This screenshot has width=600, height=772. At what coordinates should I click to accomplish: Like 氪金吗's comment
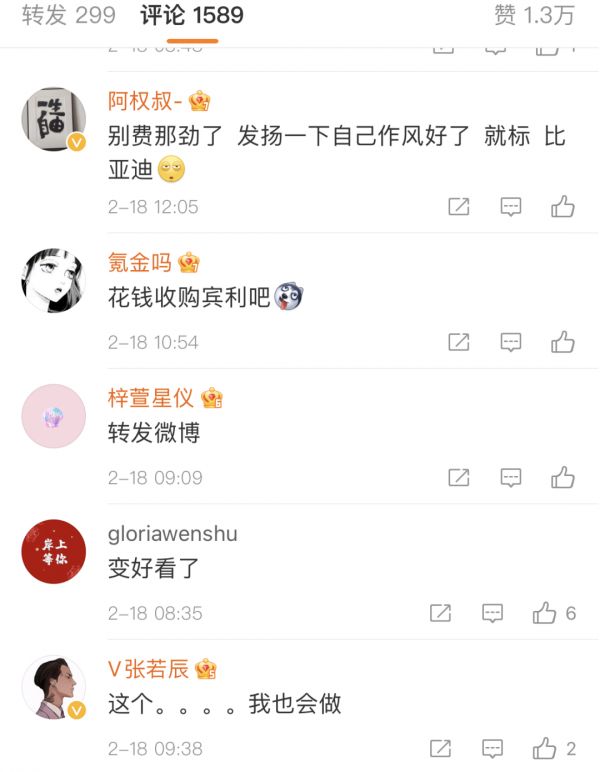tap(563, 342)
